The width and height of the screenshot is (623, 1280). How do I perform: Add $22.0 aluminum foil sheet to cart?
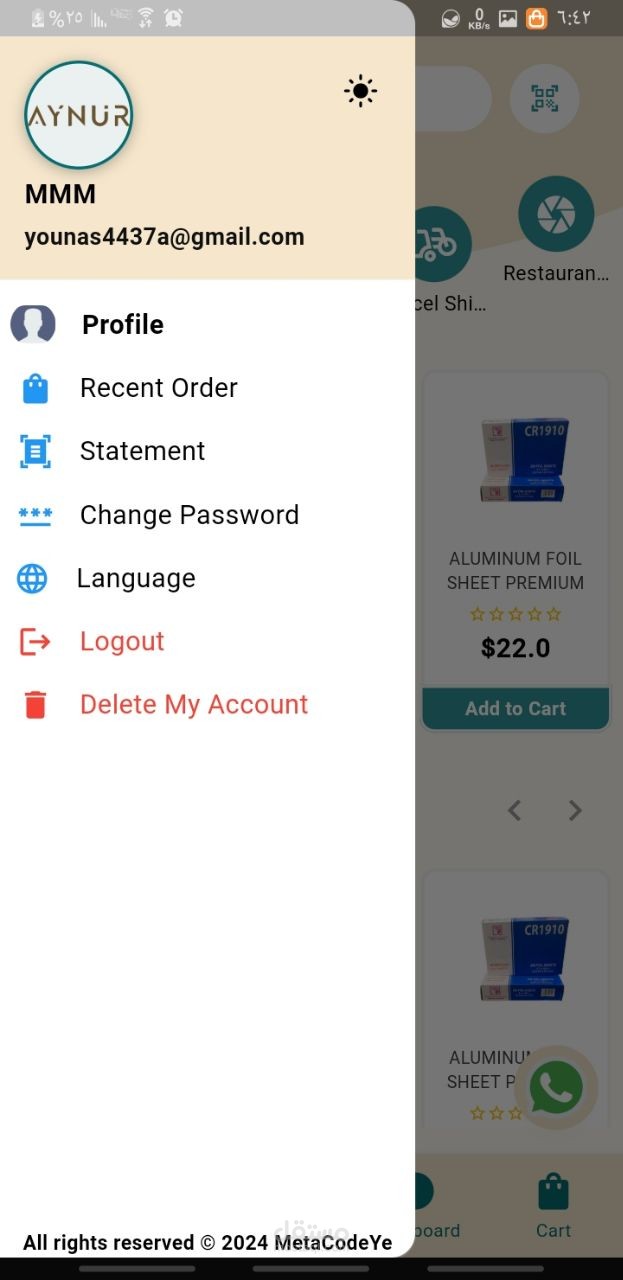point(515,708)
